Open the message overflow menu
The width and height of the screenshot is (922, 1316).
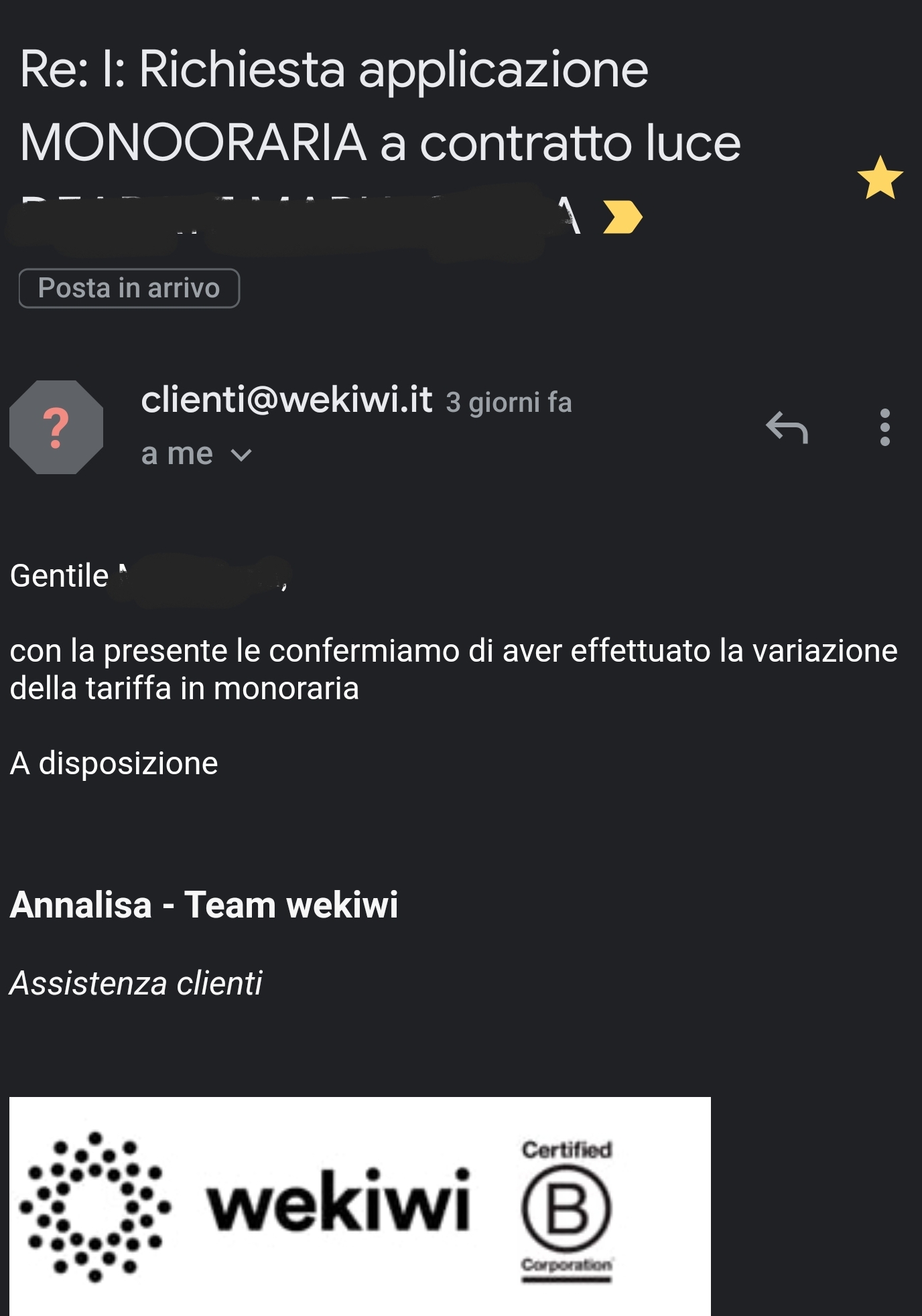coord(884,427)
